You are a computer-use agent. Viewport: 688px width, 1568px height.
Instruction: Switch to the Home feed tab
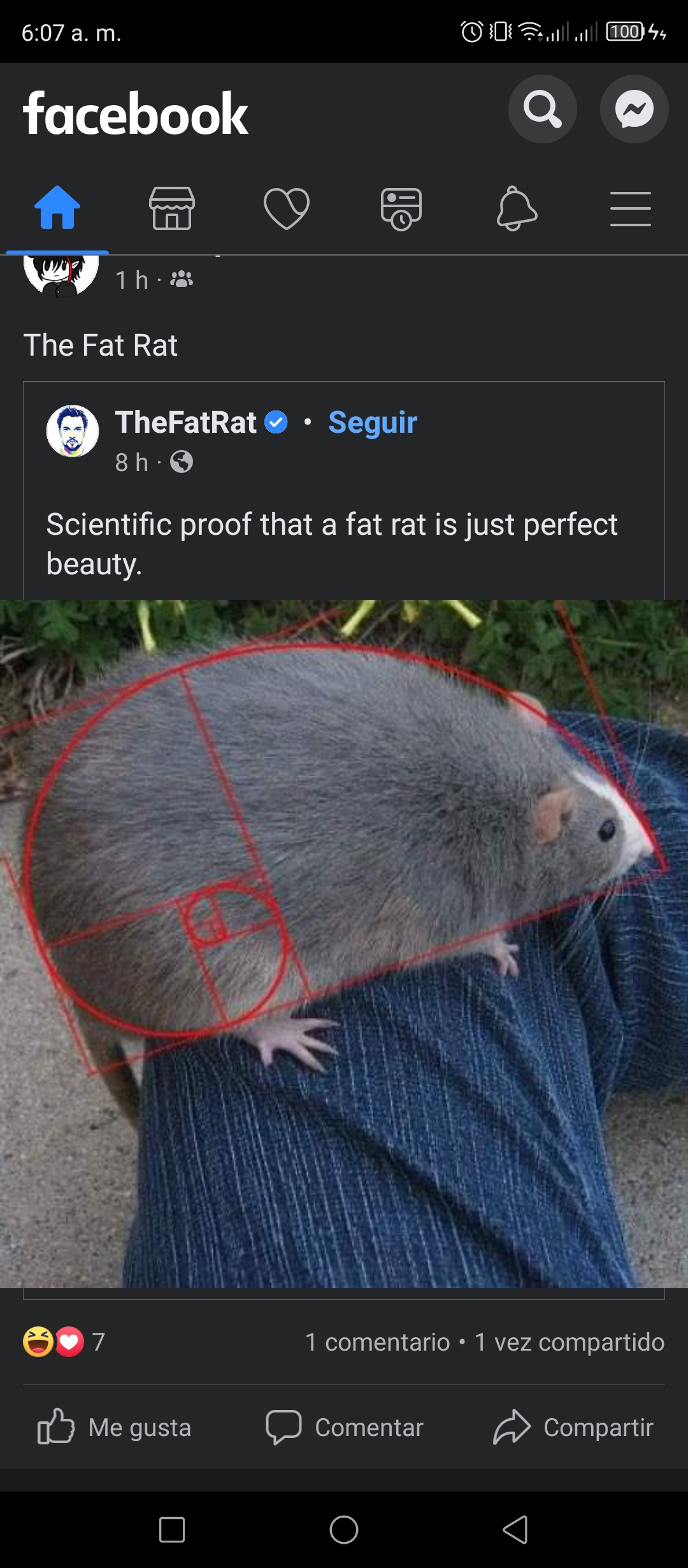57,208
